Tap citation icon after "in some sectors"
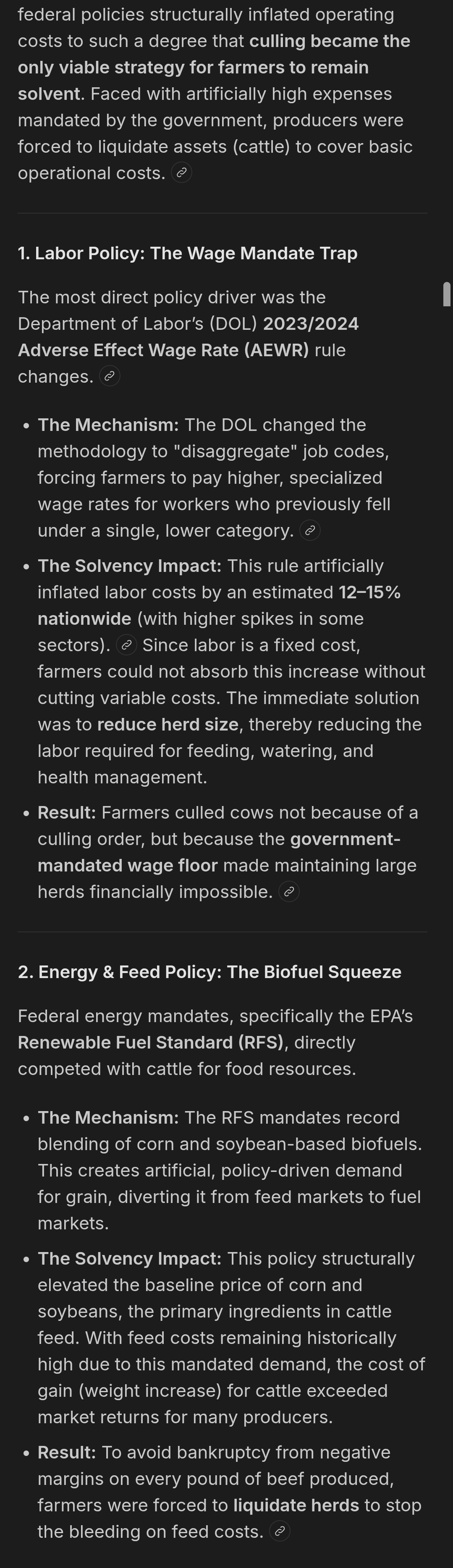Screen dimensions: 453x1568 coord(126,645)
